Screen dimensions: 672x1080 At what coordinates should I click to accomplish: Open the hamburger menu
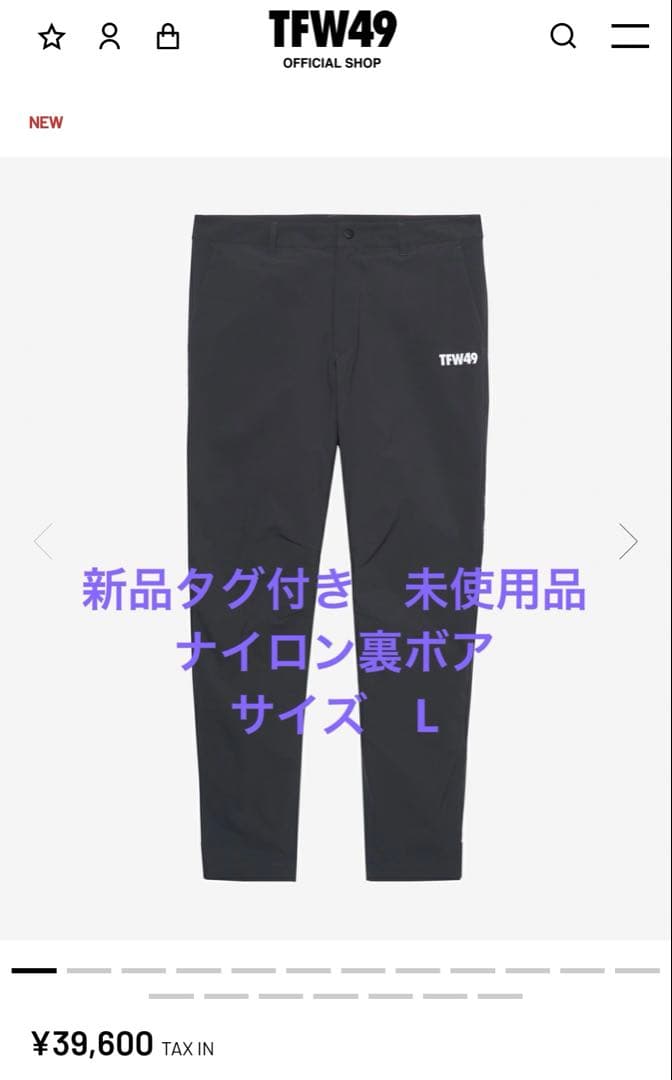(630, 37)
